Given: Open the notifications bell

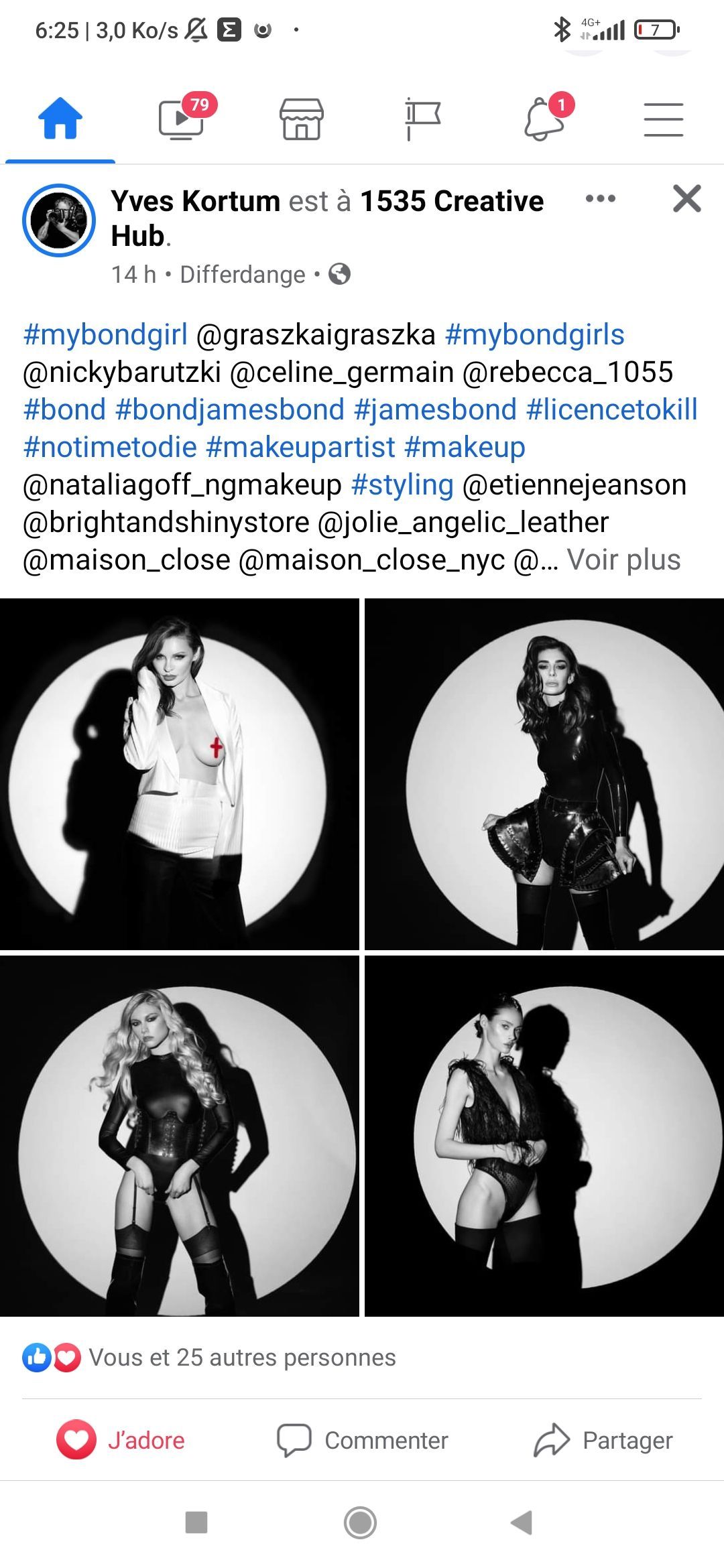Looking at the screenshot, I should (x=543, y=119).
